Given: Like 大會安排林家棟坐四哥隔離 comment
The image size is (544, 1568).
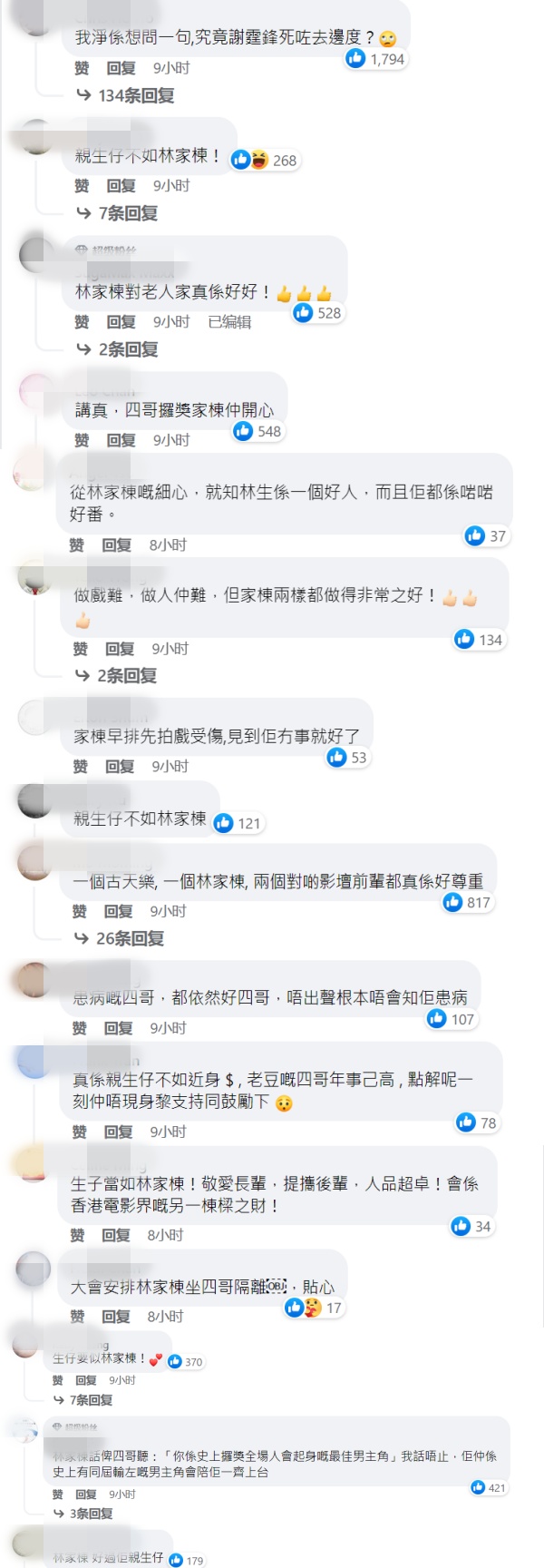Looking at the screenshot, I should tap(77, 1317).
